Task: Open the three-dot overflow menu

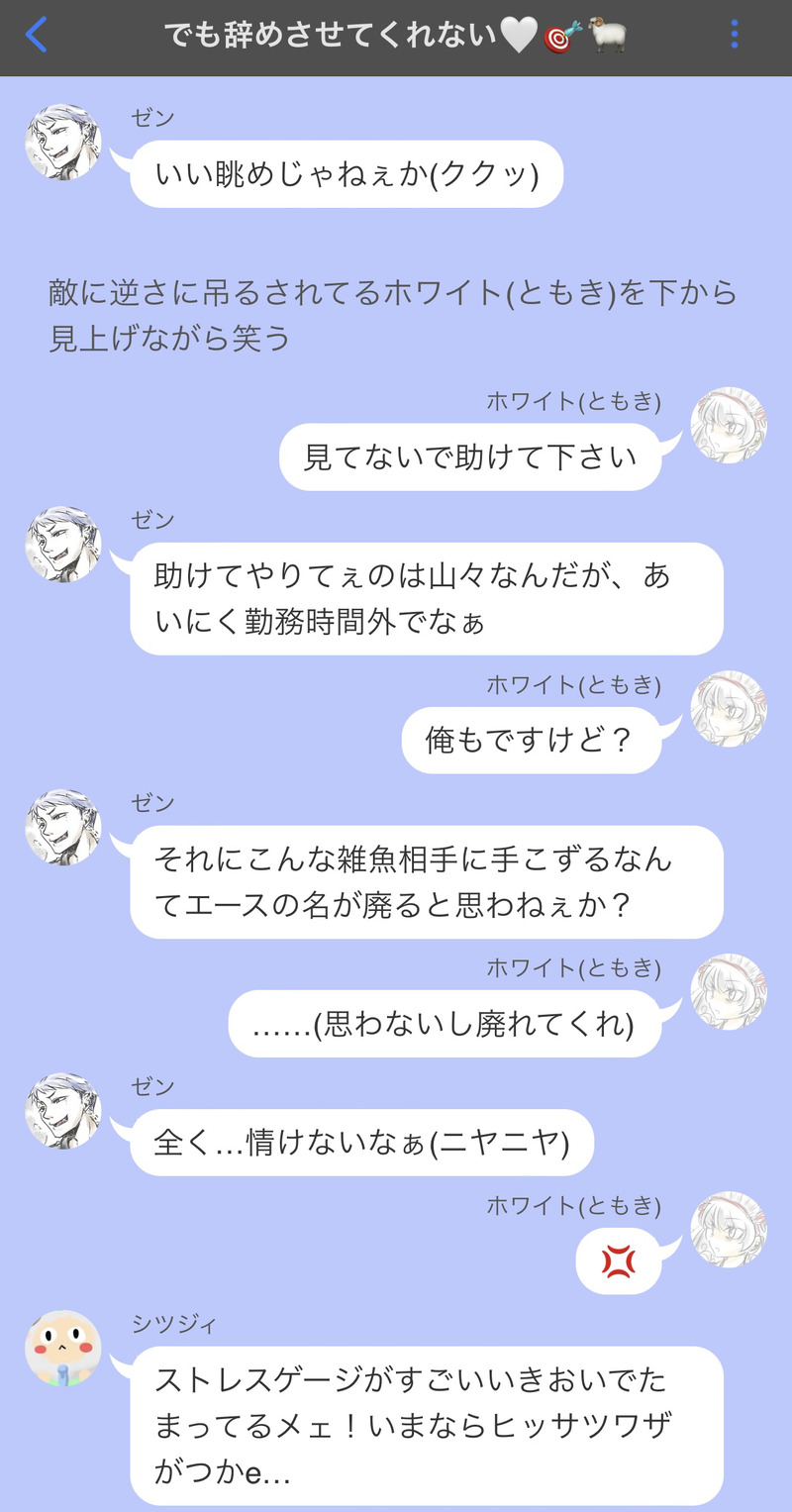Action: tap(734, 35)
